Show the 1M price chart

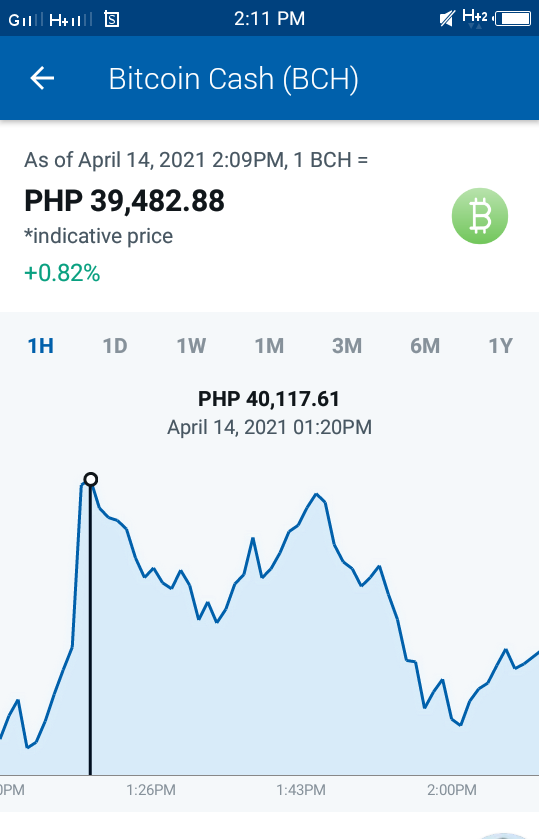pyautogui.click(x=269, y=346)
